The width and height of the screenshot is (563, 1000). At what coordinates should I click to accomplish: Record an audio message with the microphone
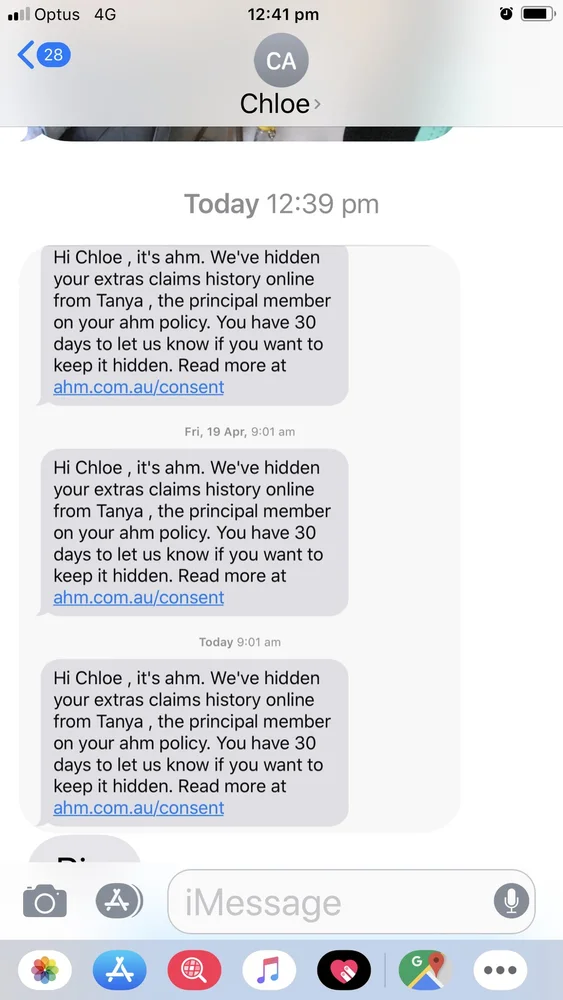coord(511,901)
